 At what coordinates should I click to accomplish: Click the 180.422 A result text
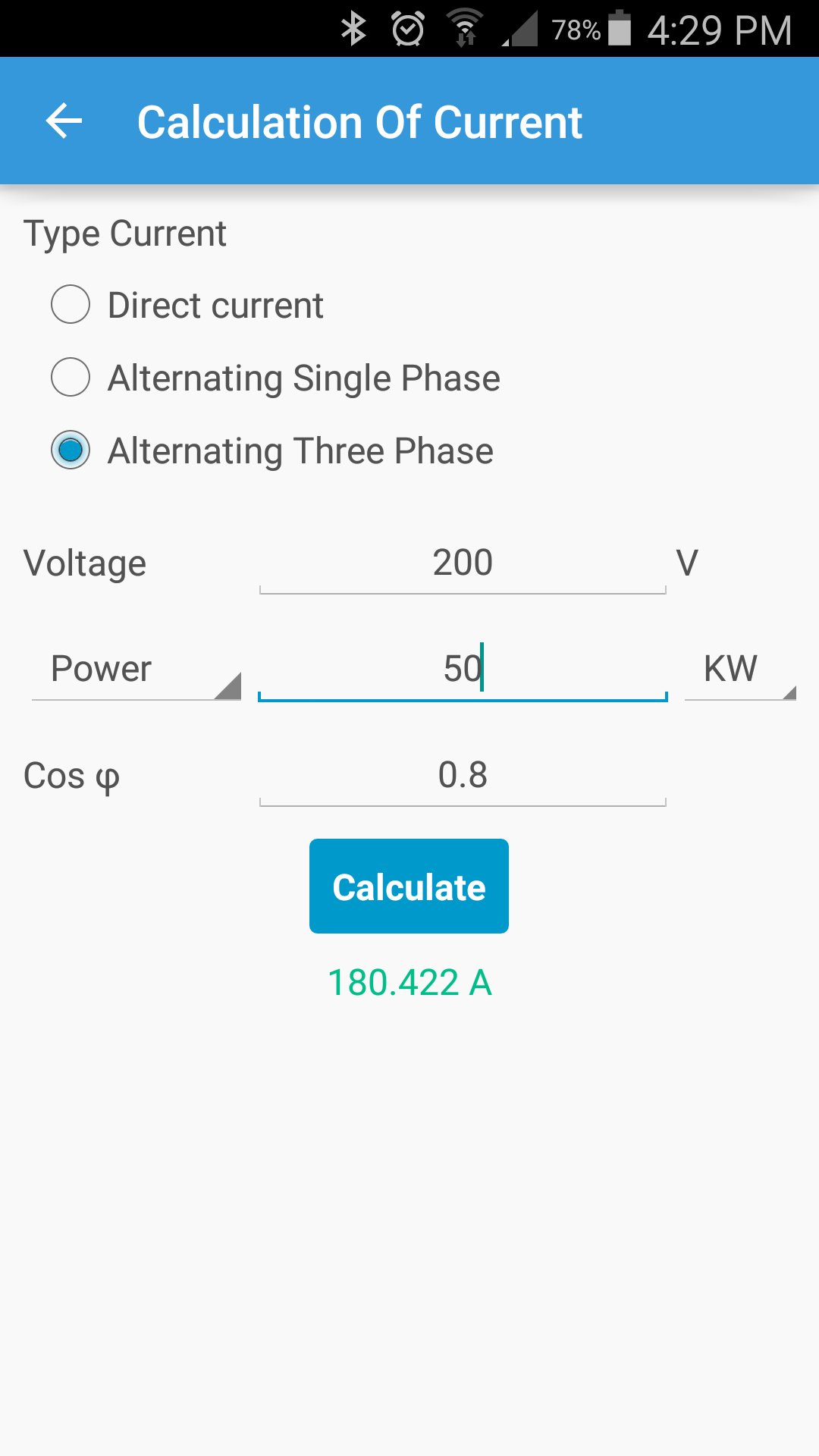[x=409, y=981]
